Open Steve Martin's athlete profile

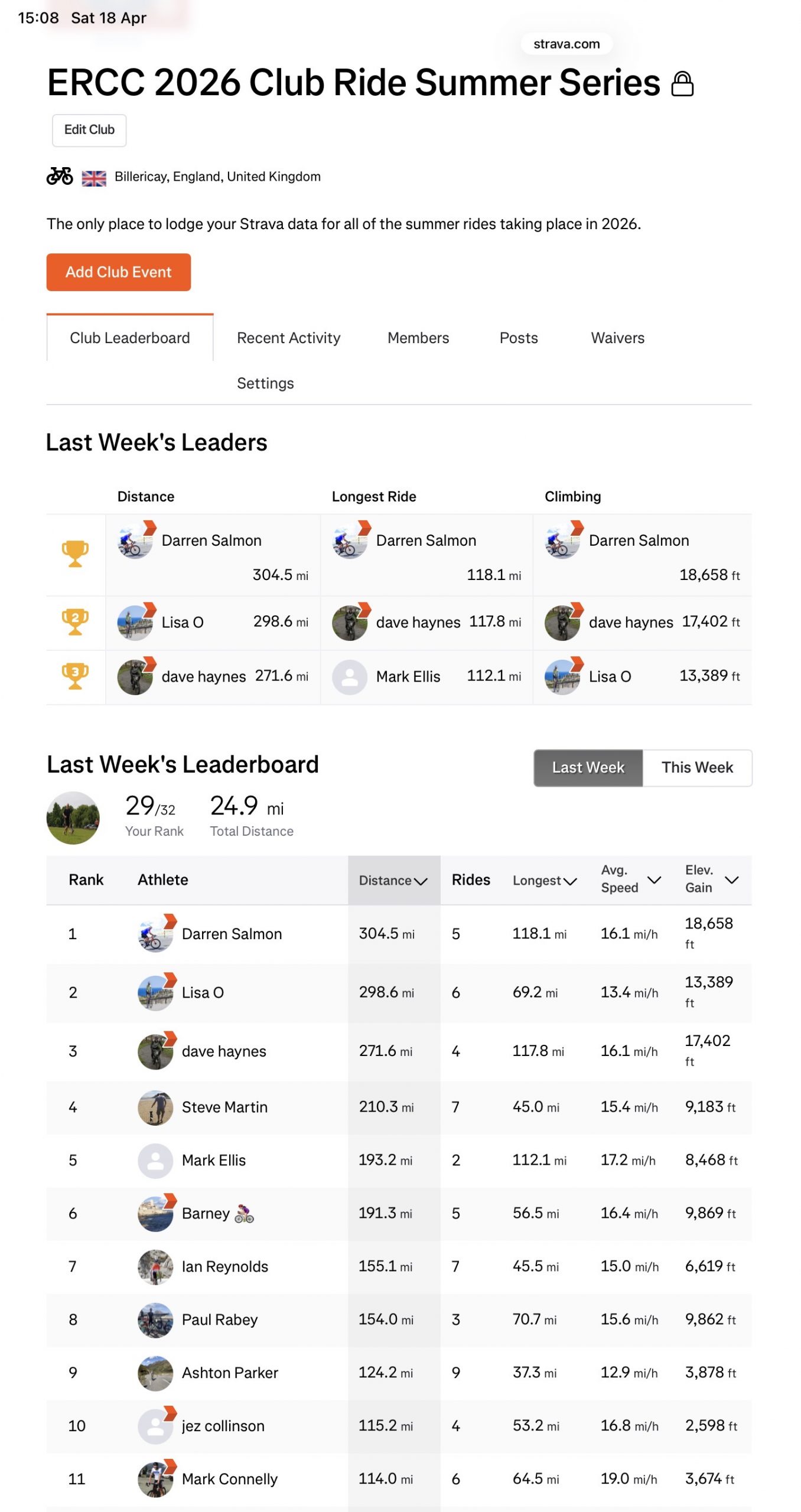224,1107
